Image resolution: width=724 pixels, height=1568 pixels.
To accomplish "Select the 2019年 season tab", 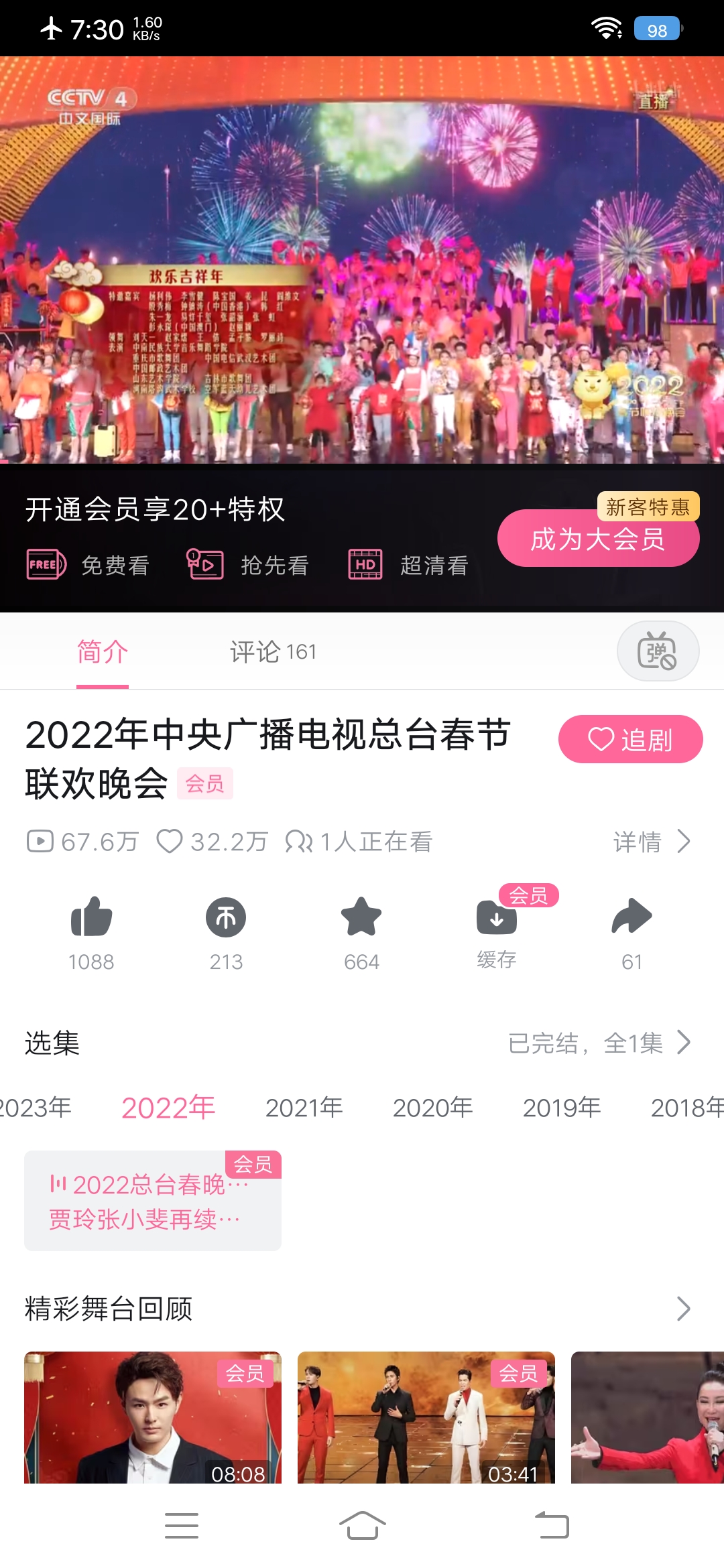I will click(562, 1108).
